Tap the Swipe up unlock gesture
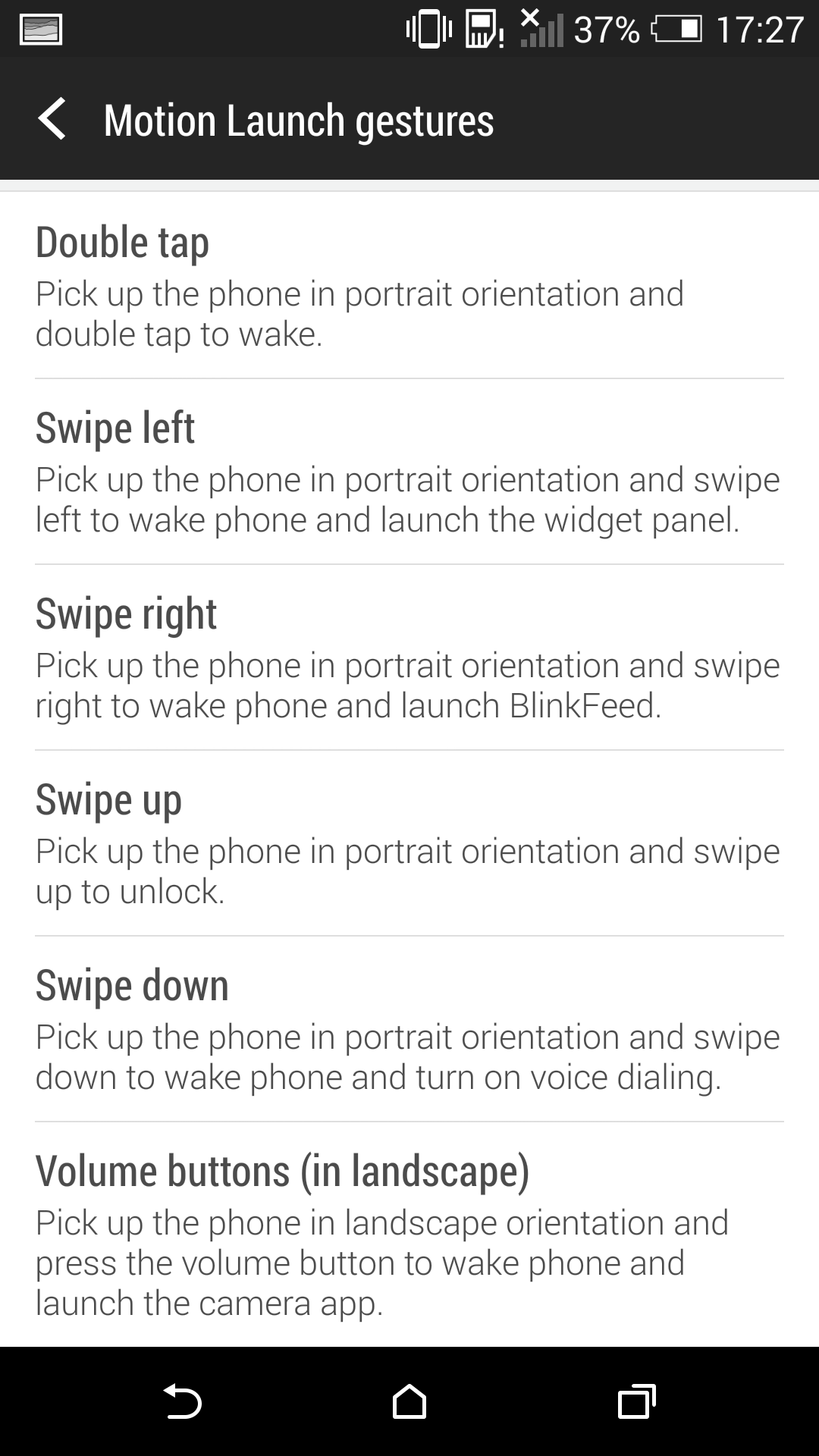Image resolution: width=819 pixels, height=1456 pixels. click(409, 843)
